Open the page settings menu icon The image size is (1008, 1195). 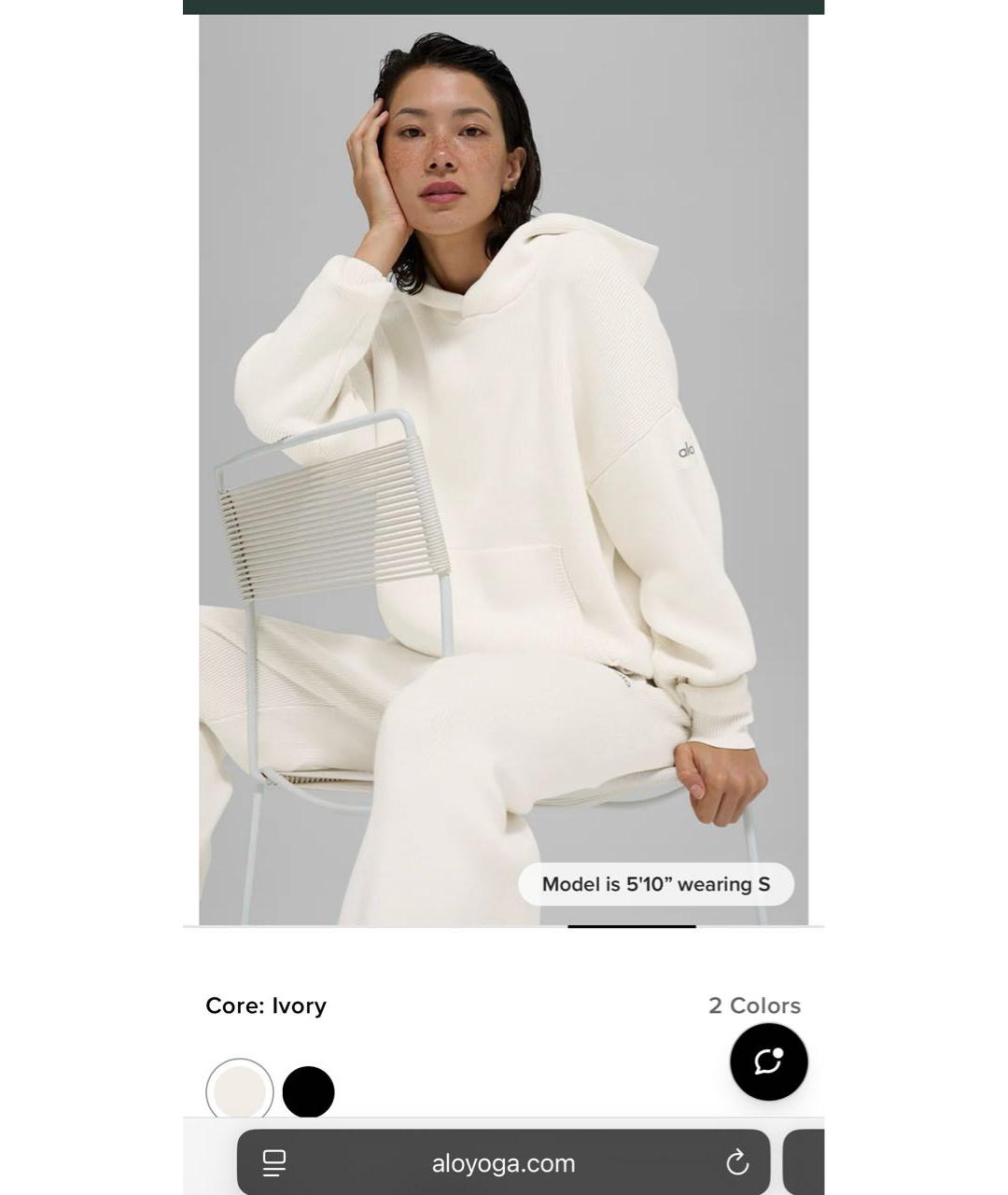(273, 1162)
